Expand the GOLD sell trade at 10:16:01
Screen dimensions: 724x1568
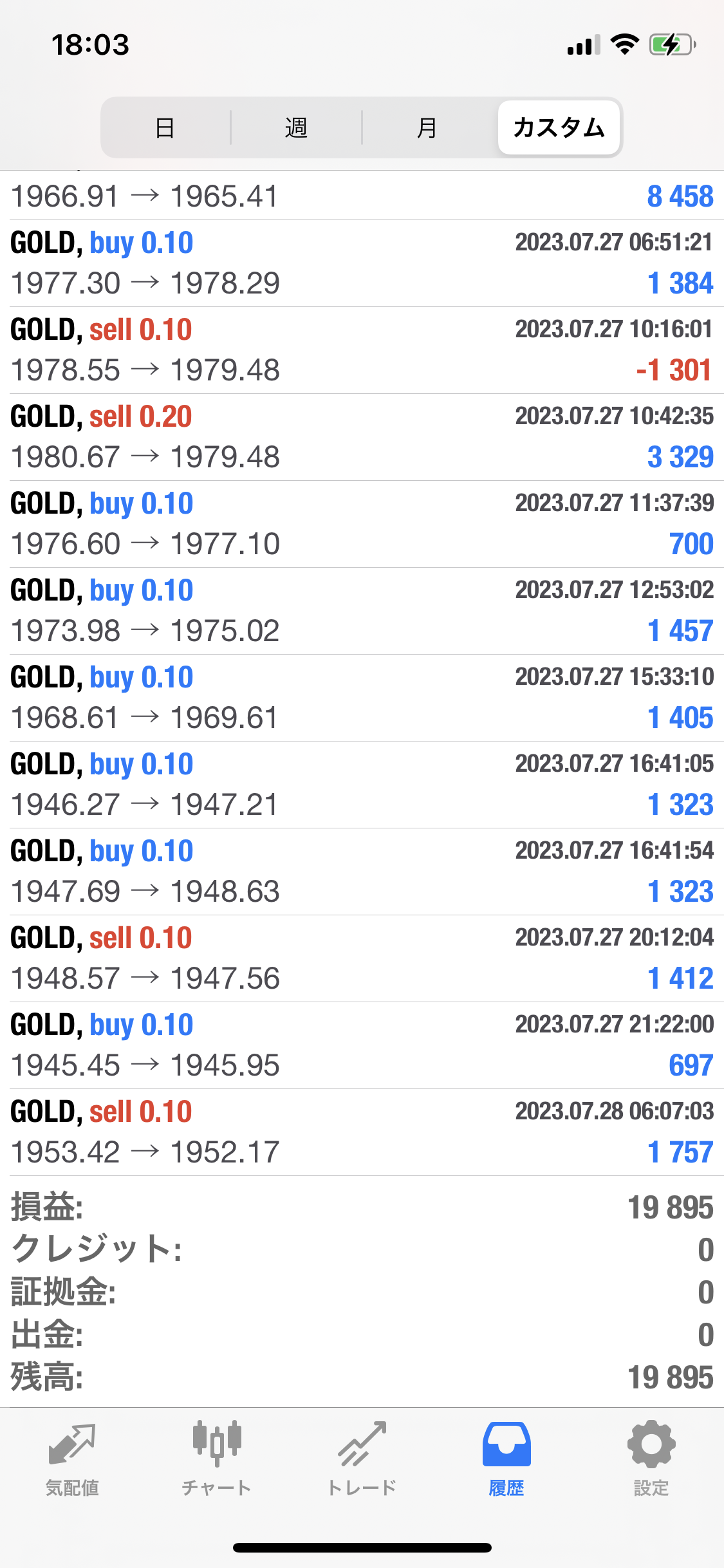click(x=362, y=350)
